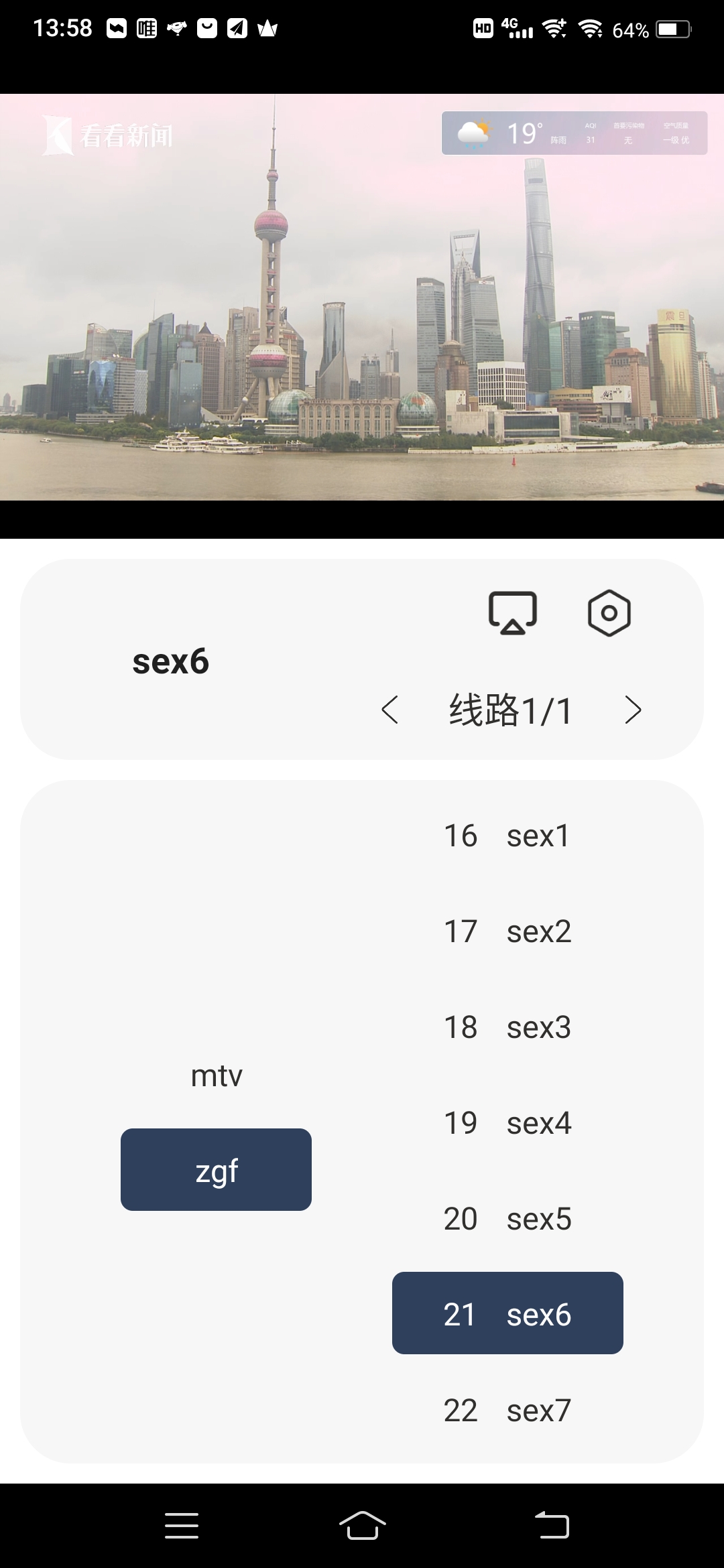Go back with the system back button
724x1568 pixels.
pyautogui.click(x=552, y=1526)
